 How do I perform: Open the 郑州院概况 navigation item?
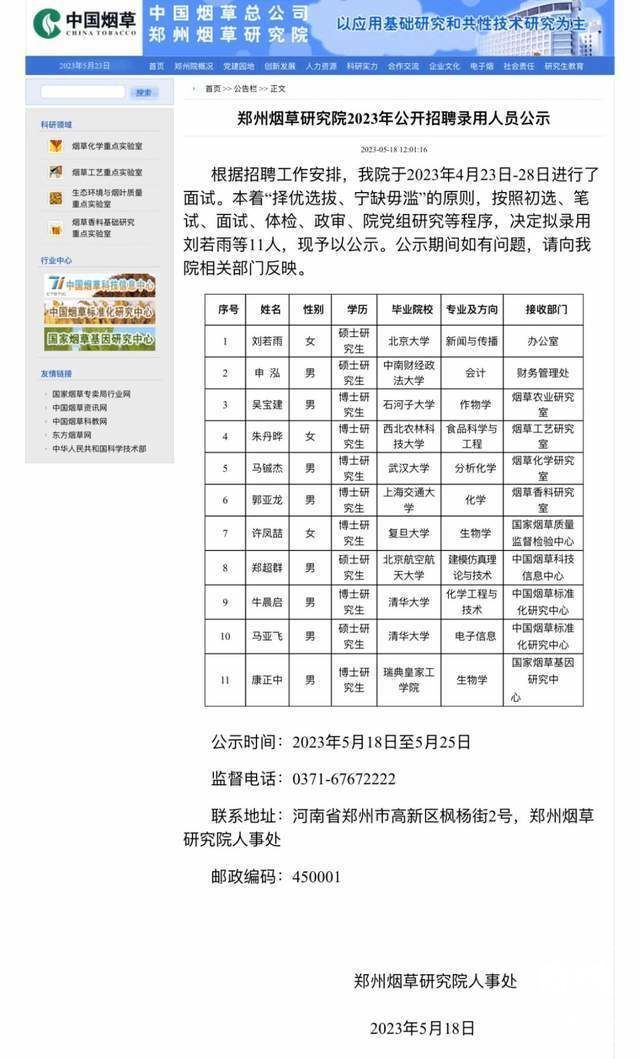[193, 66]
